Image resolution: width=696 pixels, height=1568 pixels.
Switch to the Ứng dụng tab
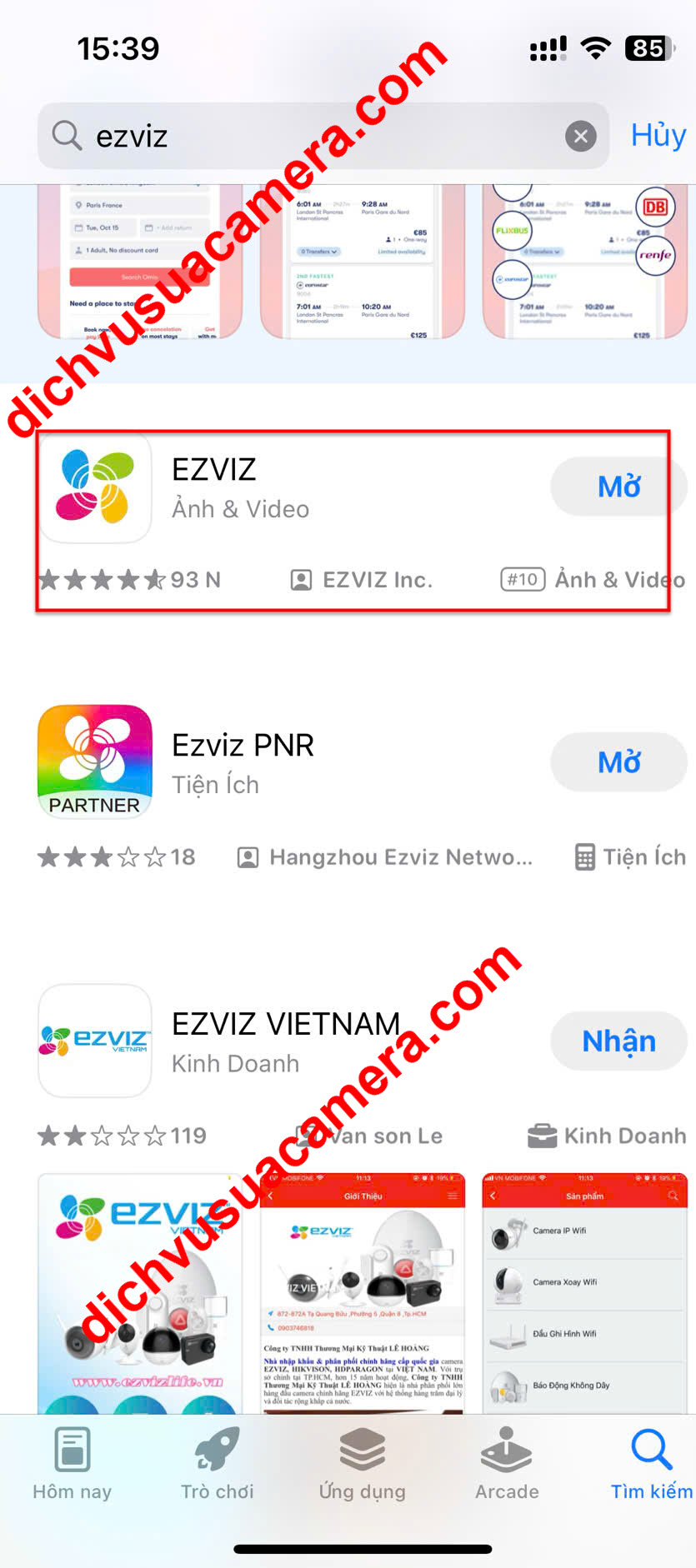point(362,1464)
